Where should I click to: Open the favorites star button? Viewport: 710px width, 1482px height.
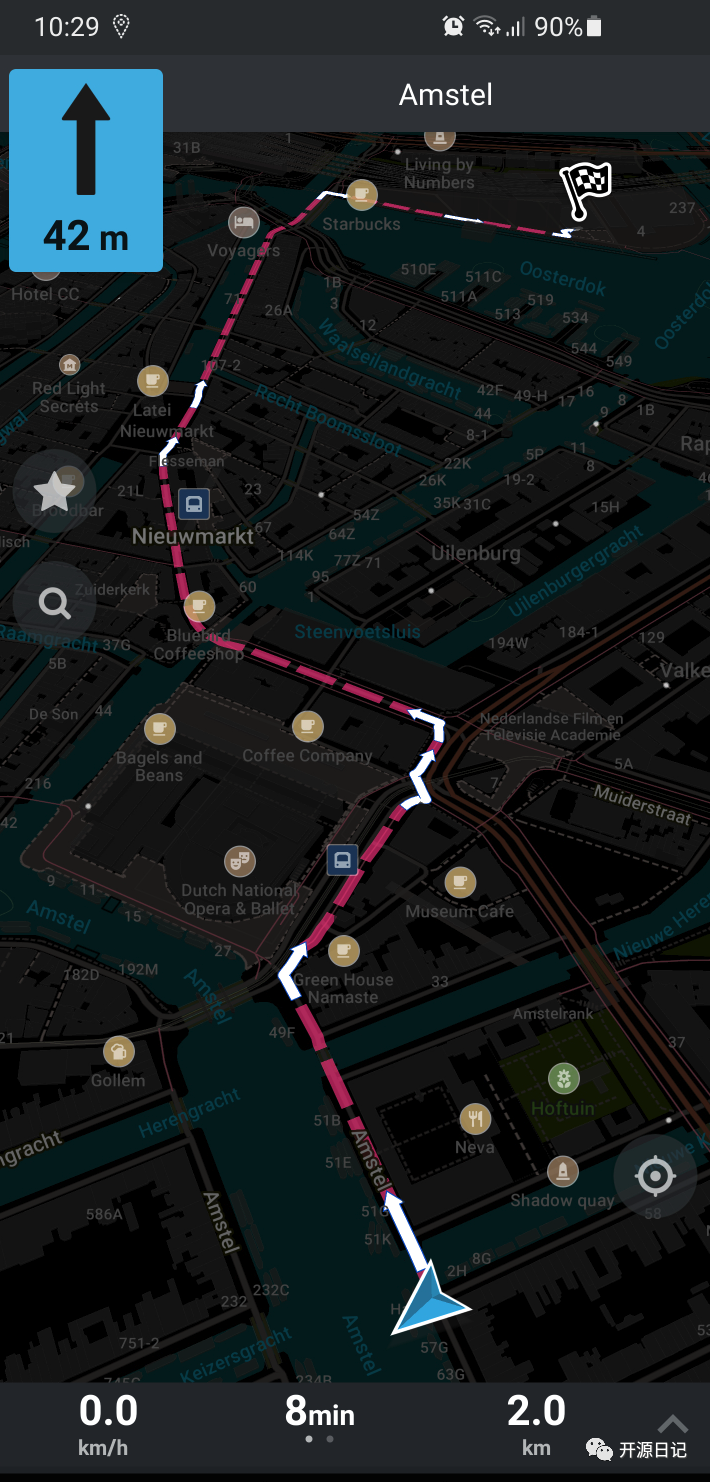[x=55, y=491]
